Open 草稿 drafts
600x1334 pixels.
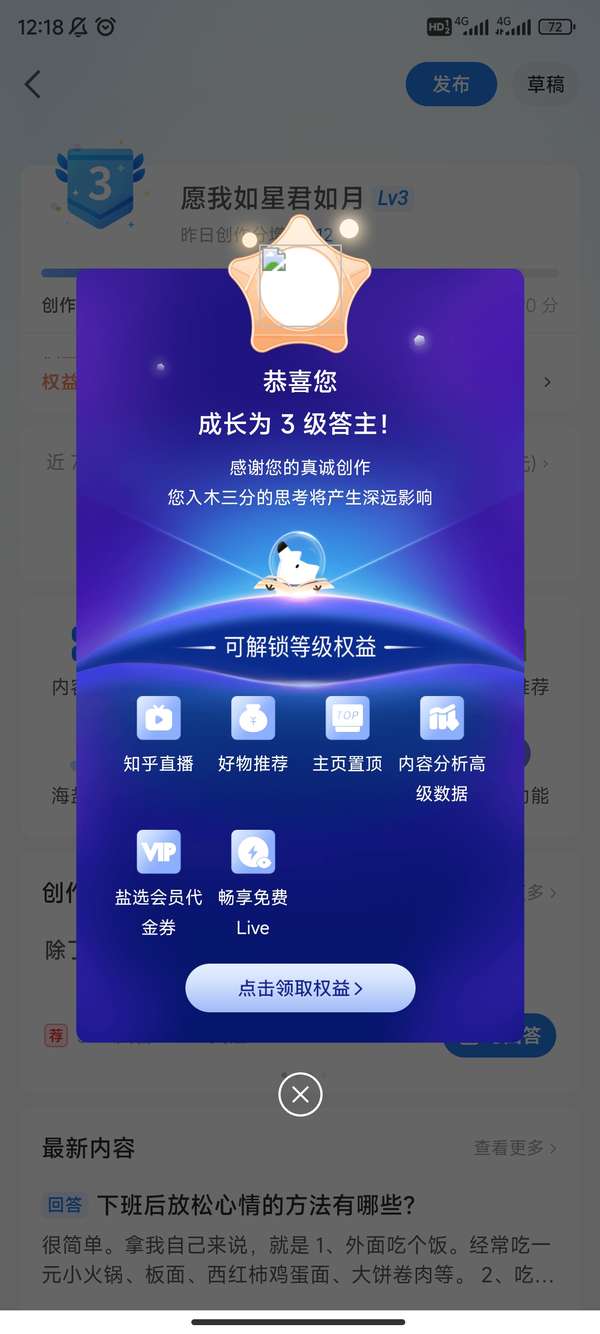[x=546, y=84]
